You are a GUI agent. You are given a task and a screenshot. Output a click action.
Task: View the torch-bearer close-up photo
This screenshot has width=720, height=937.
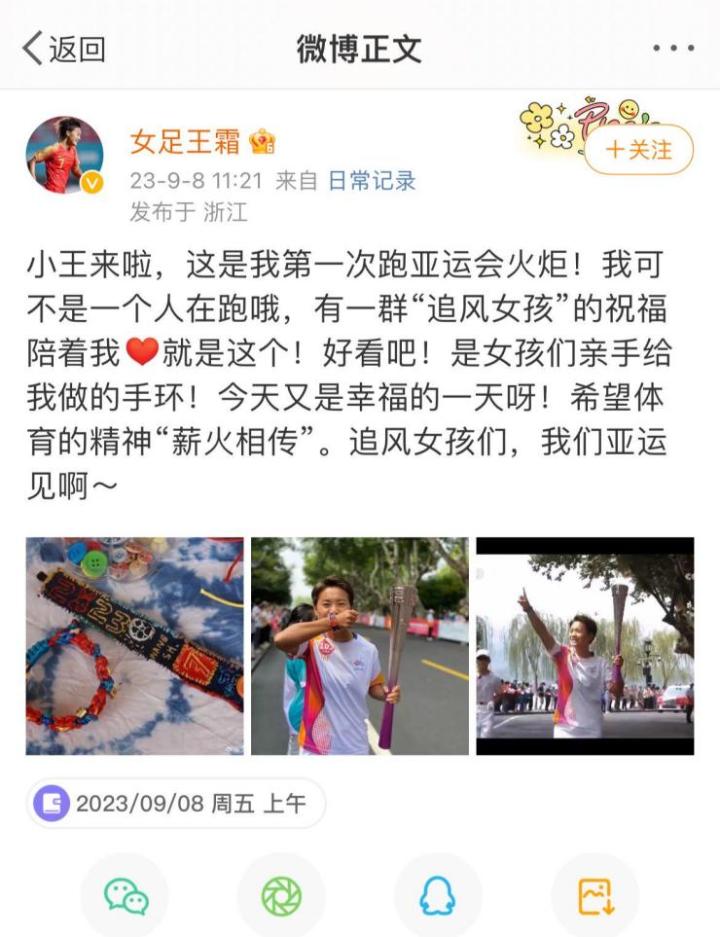click(x=360, y=646)
